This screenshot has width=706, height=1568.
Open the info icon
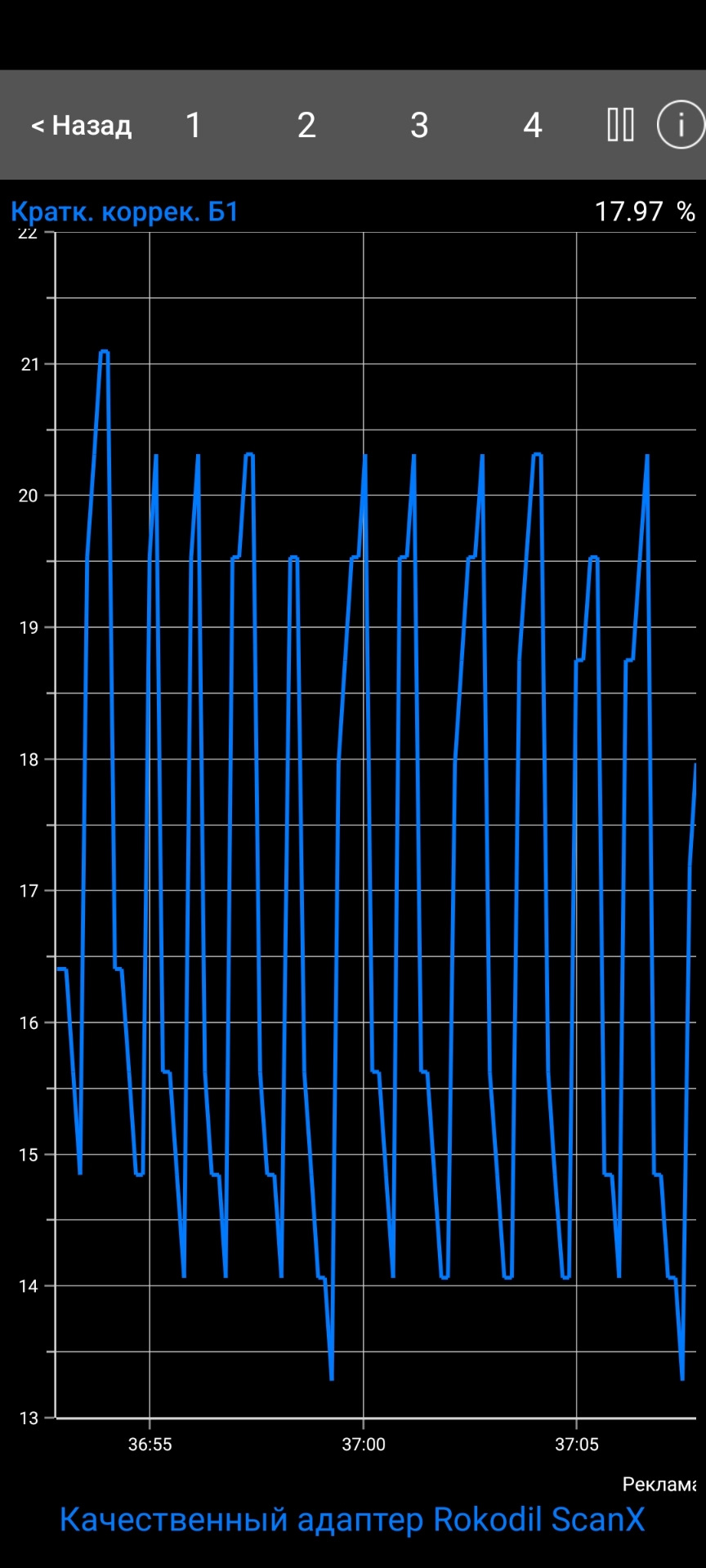(680, 126)
